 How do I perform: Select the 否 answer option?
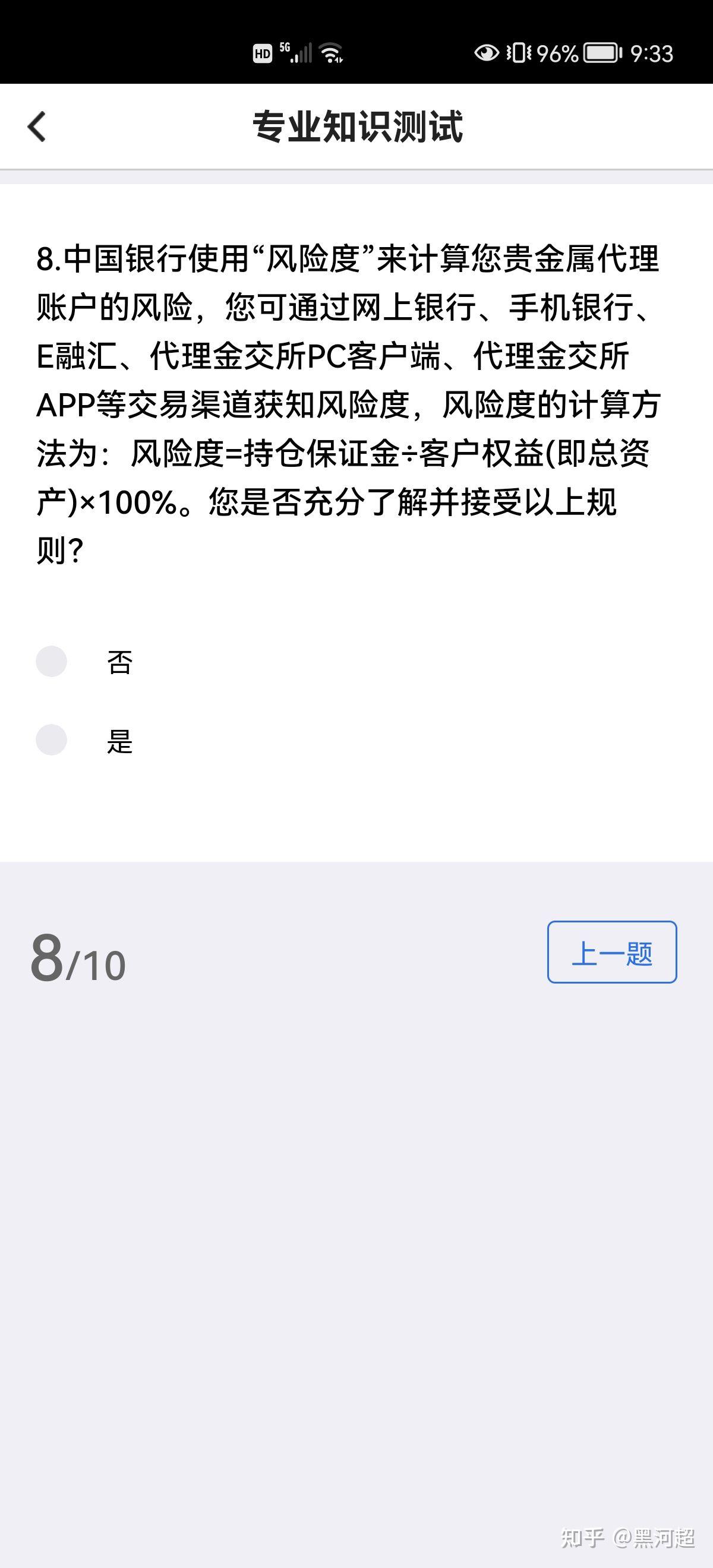(52, 662)
